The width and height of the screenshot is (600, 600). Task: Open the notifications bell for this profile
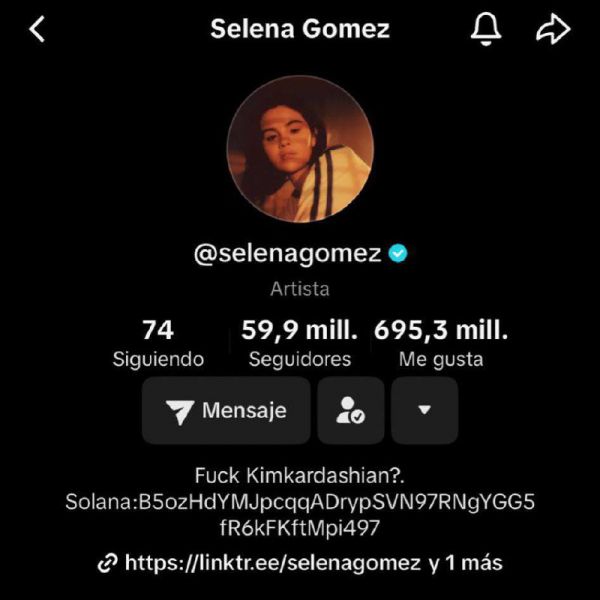[486, 30]
